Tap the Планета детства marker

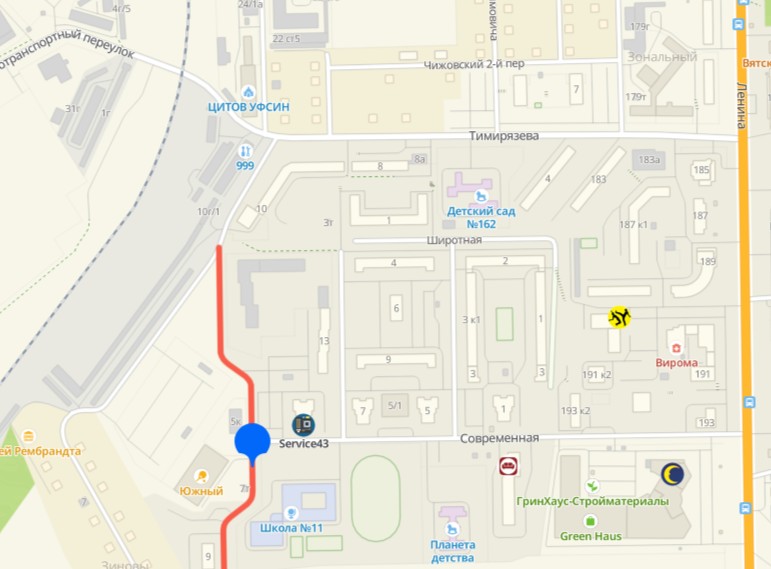tap(452, 528)
